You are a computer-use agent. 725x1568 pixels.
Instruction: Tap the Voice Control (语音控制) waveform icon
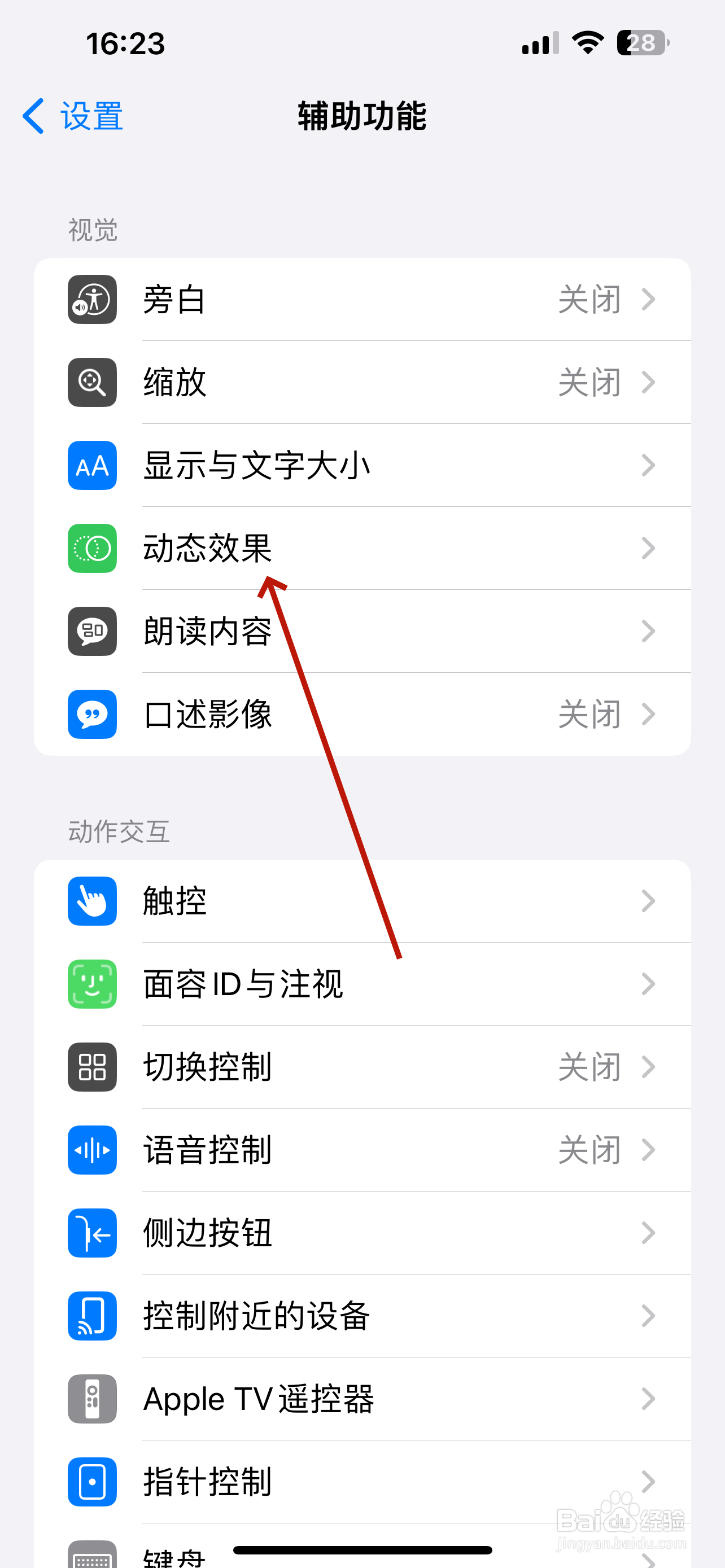tap(92, 1150)
